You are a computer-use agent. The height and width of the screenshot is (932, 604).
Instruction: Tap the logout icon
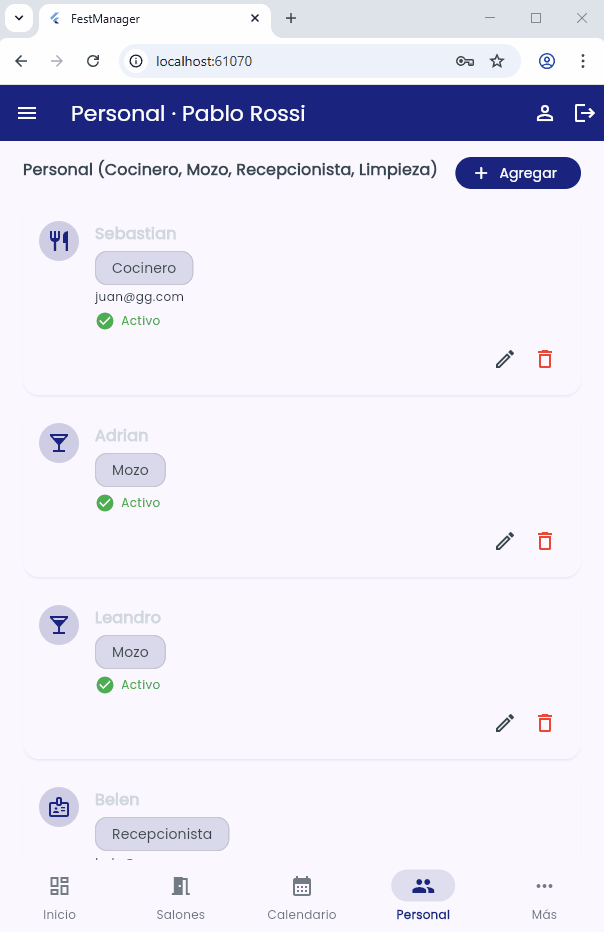pyautogui.click(x=584, y=114)
